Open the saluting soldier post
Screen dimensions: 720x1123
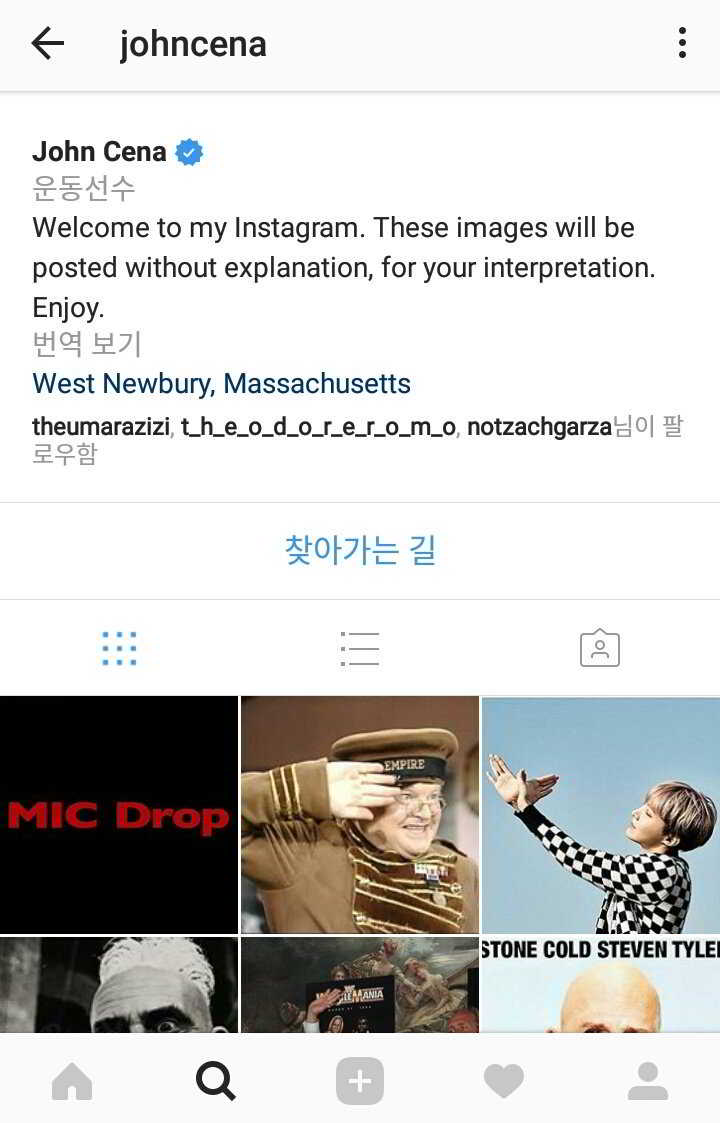[360, 815]
